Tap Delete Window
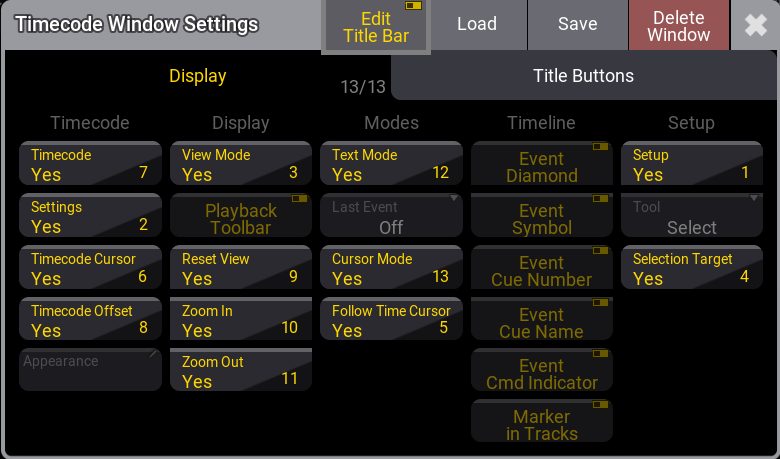 (678, 26)
